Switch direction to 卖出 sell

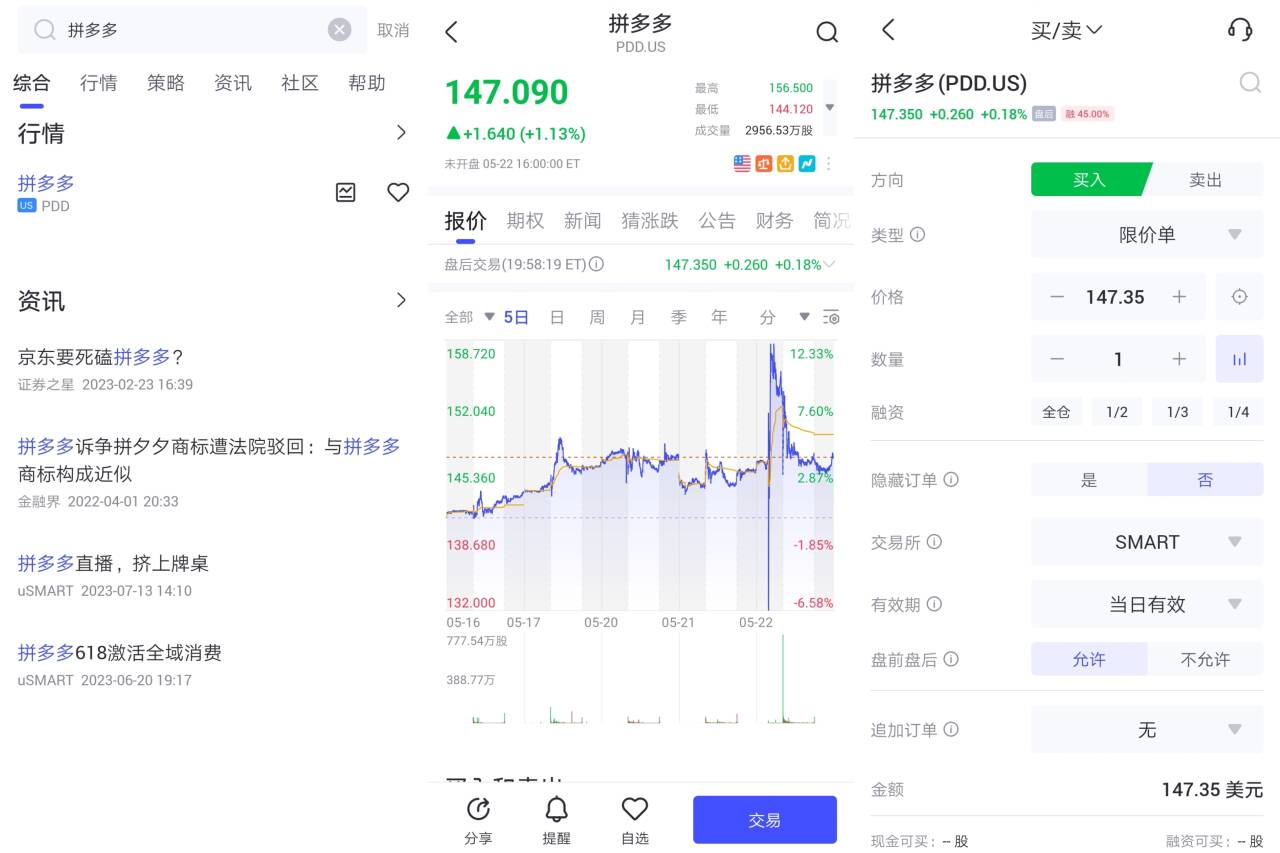pos(1205,180)
